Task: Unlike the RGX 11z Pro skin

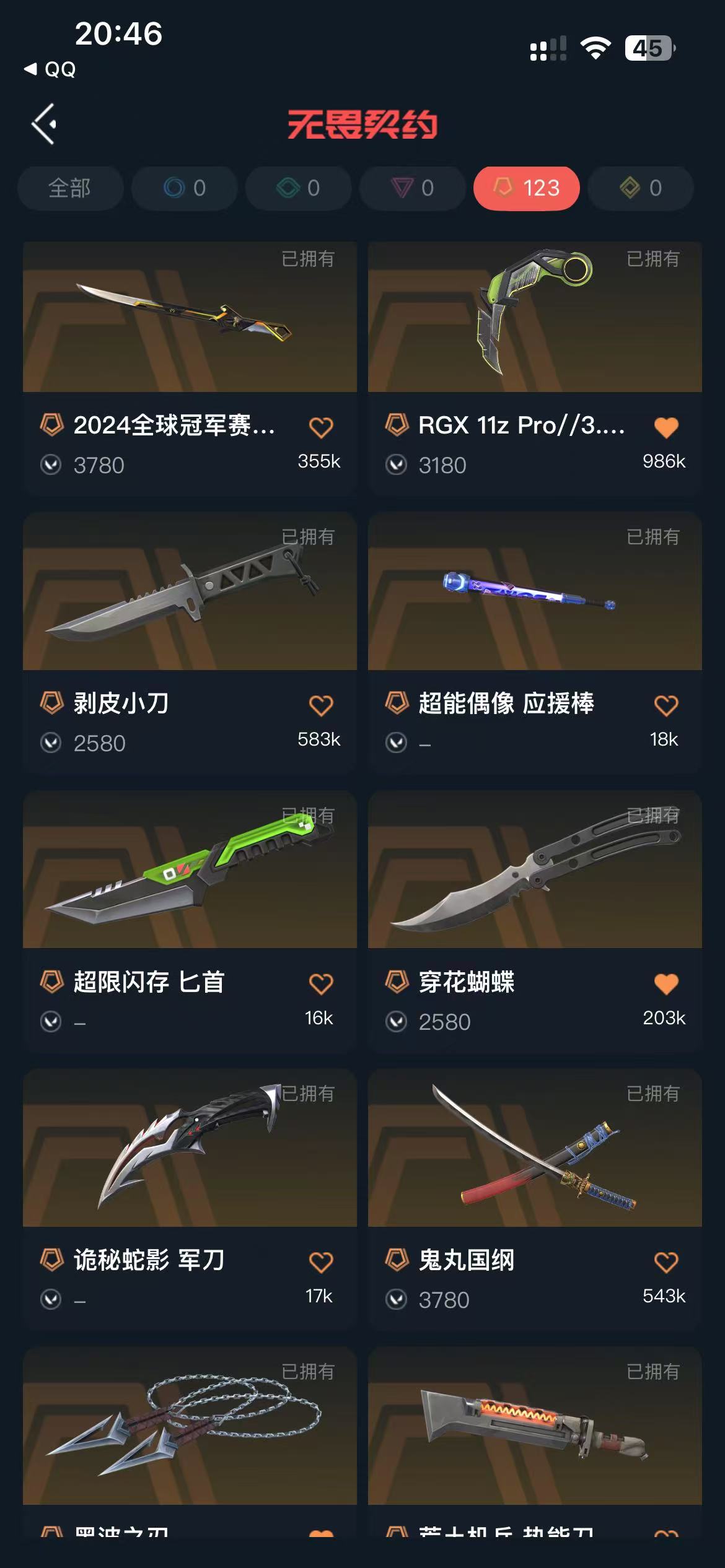Action: [666, 427]
